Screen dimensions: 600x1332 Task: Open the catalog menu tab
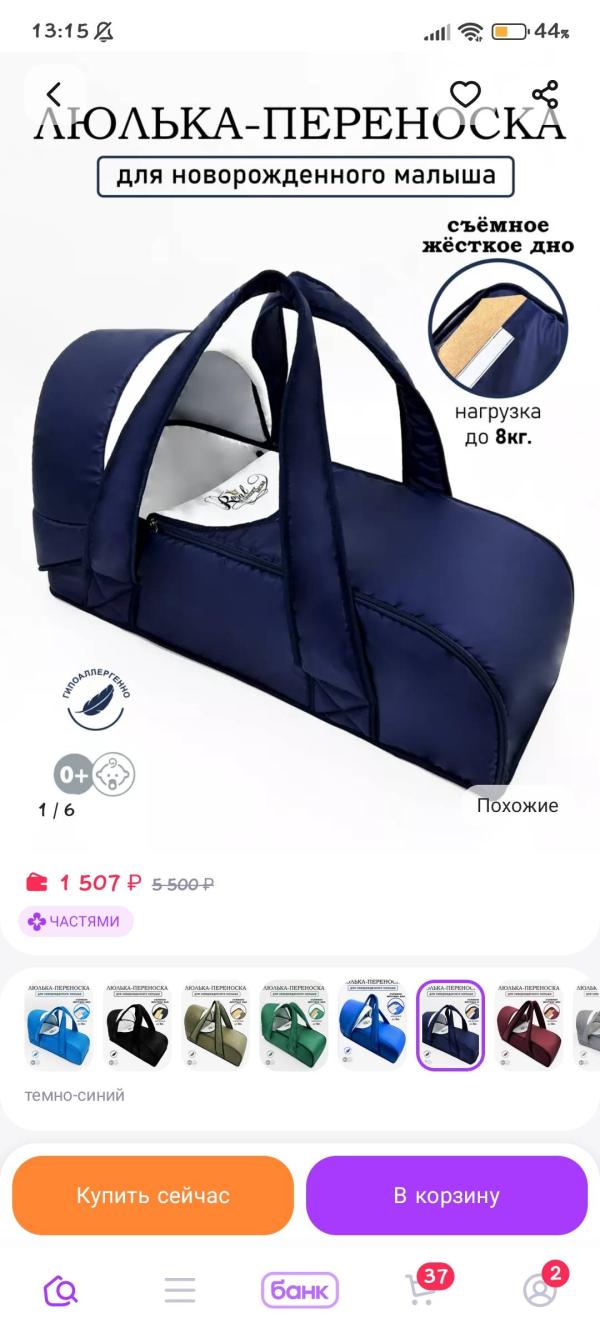180,1290
